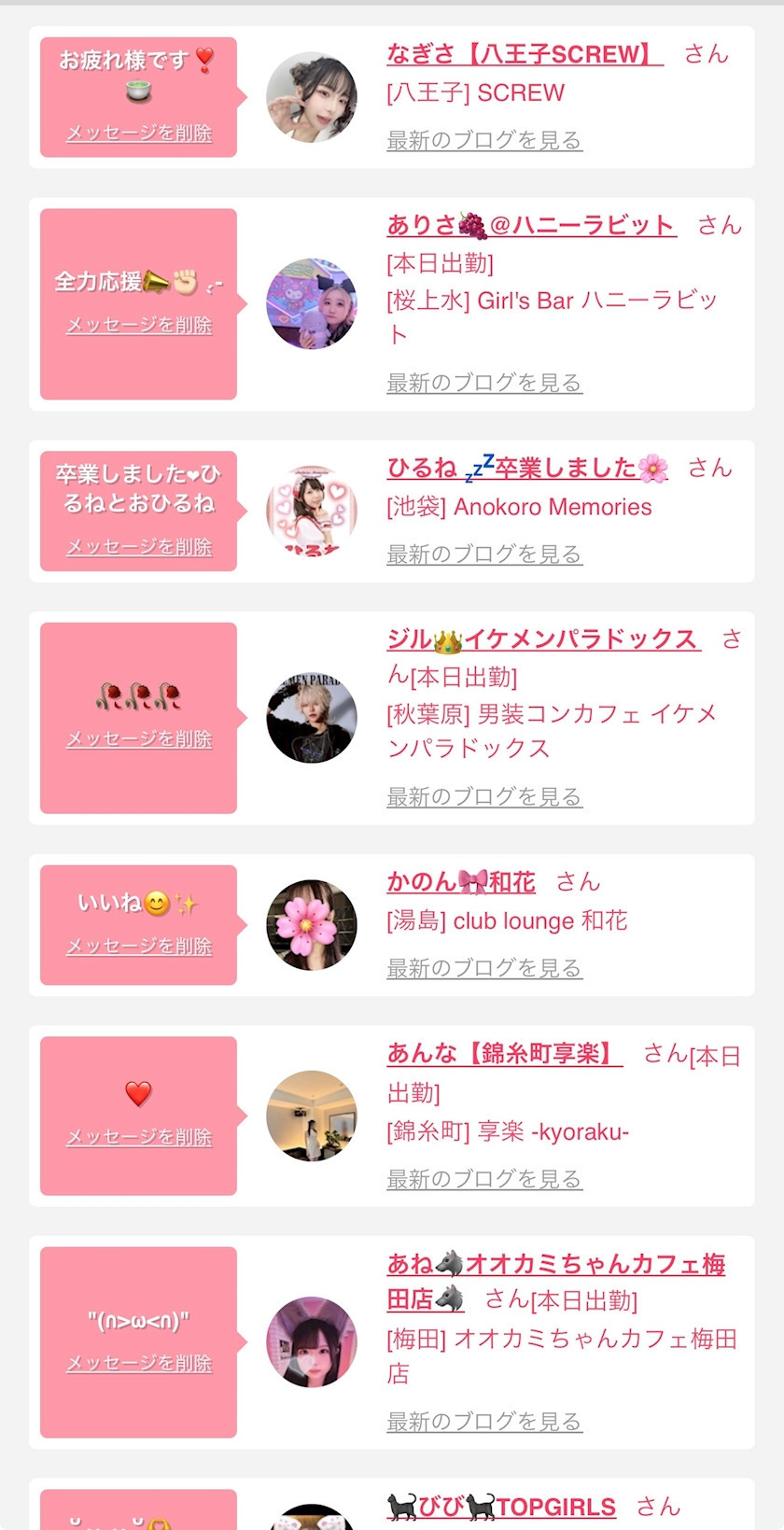784x1530 pixels.
Task: Open ありさ@ハニーラビット profile link
Action: [531, 225]
